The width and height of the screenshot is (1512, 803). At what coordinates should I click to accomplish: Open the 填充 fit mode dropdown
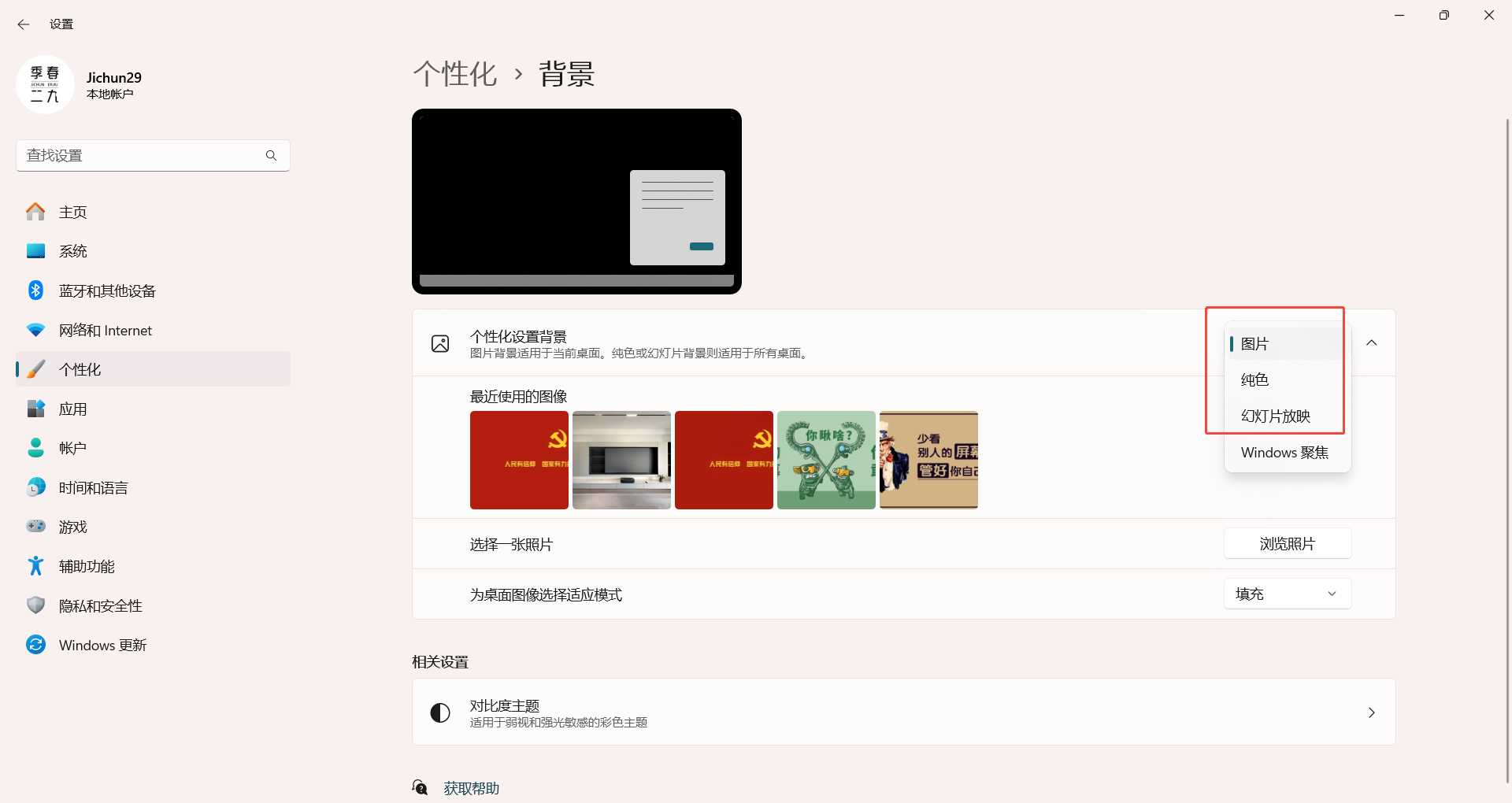coord(1287,594)
